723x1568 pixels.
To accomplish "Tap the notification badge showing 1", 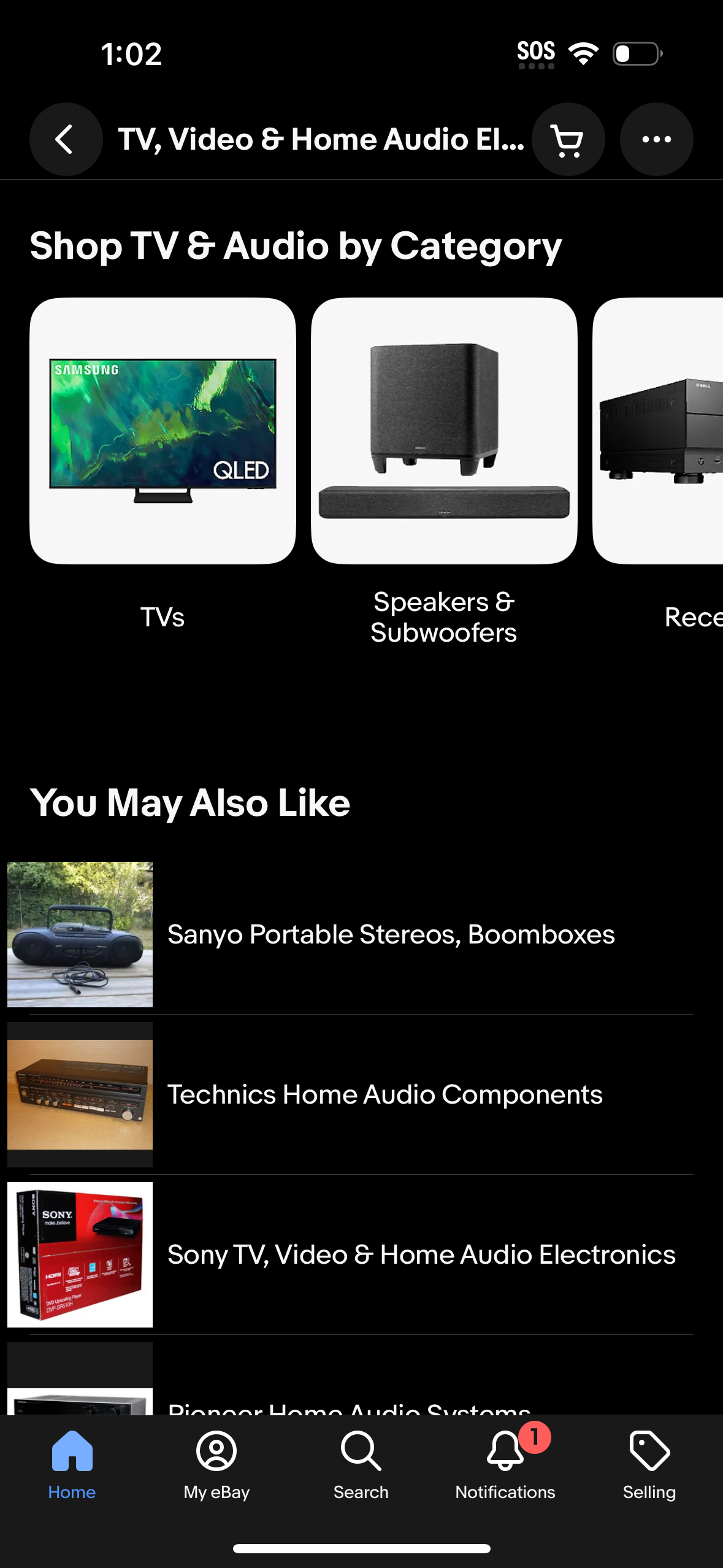I will [x=535, y=1437].
